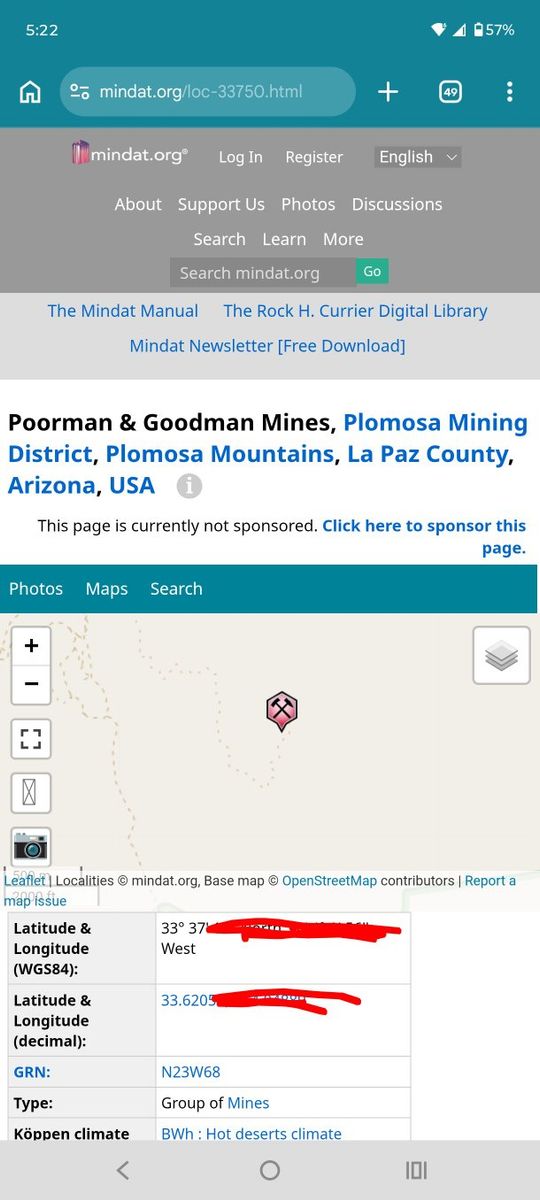Image resolution: width=540 pixels, height=1200 pixels.
Task: Open the English language dropdown
Action: [418, 157]
